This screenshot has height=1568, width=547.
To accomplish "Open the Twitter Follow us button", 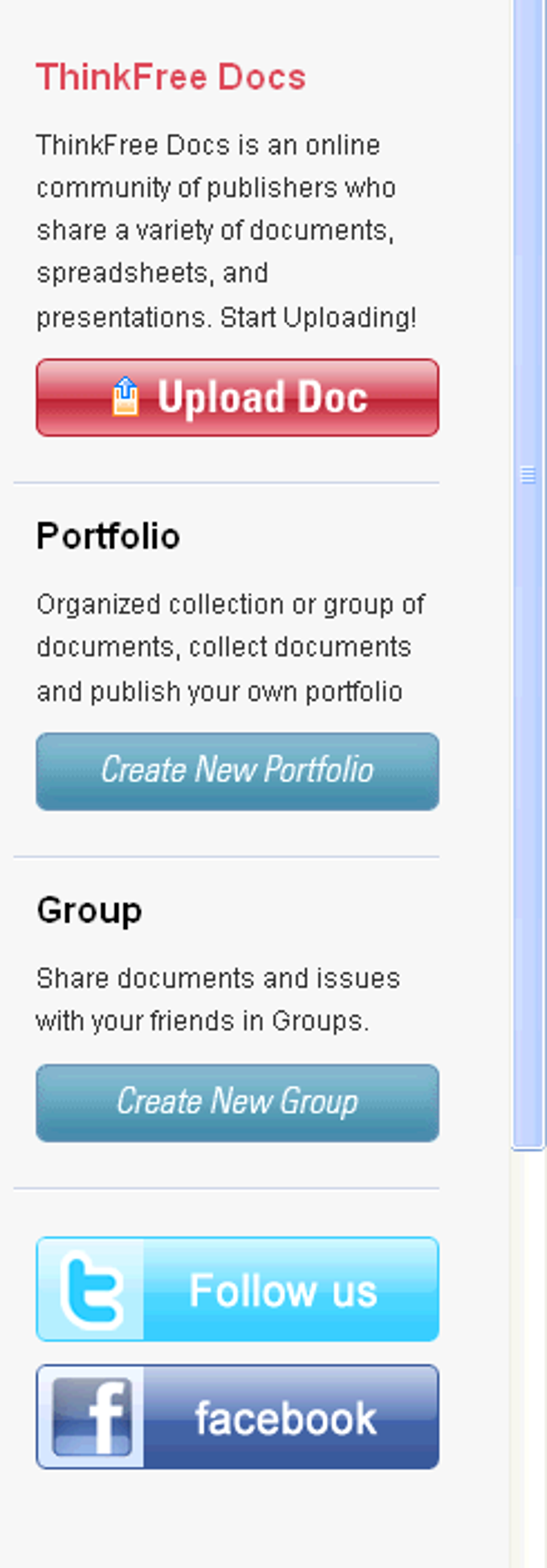I will click(x=237, y=1289).
